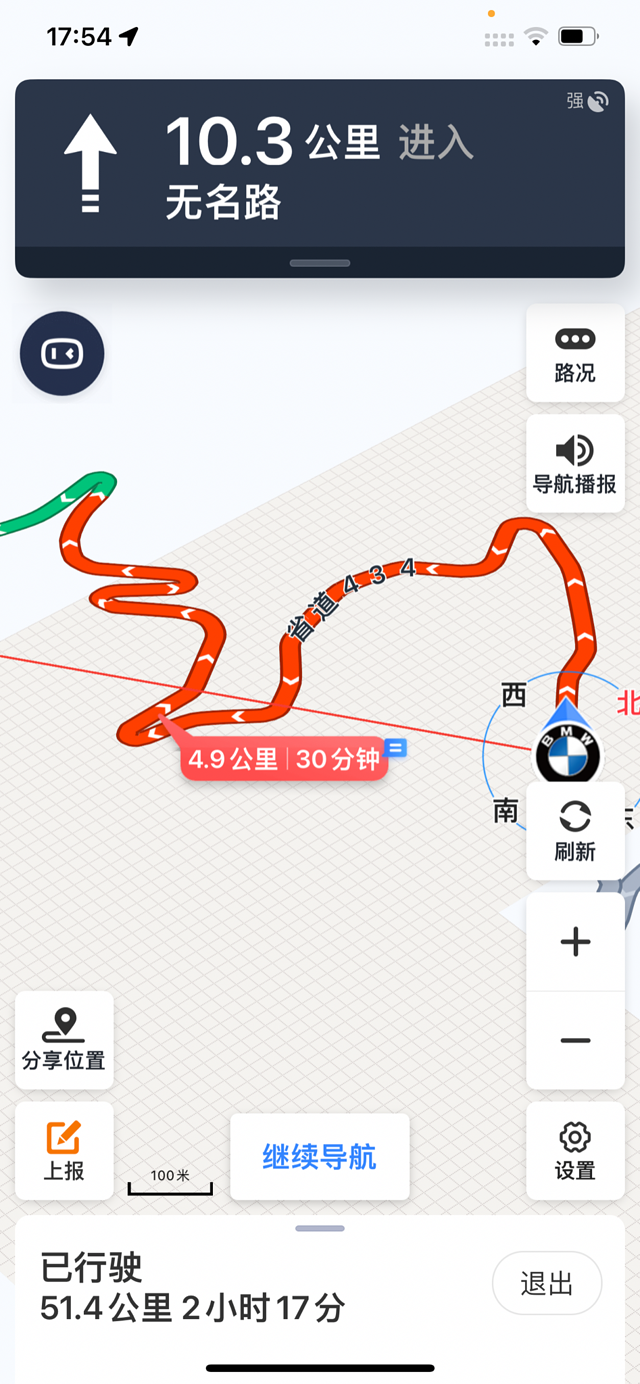Tap 刷新 to refresh the route
The image size is (640, 1384).
[575, 832]
